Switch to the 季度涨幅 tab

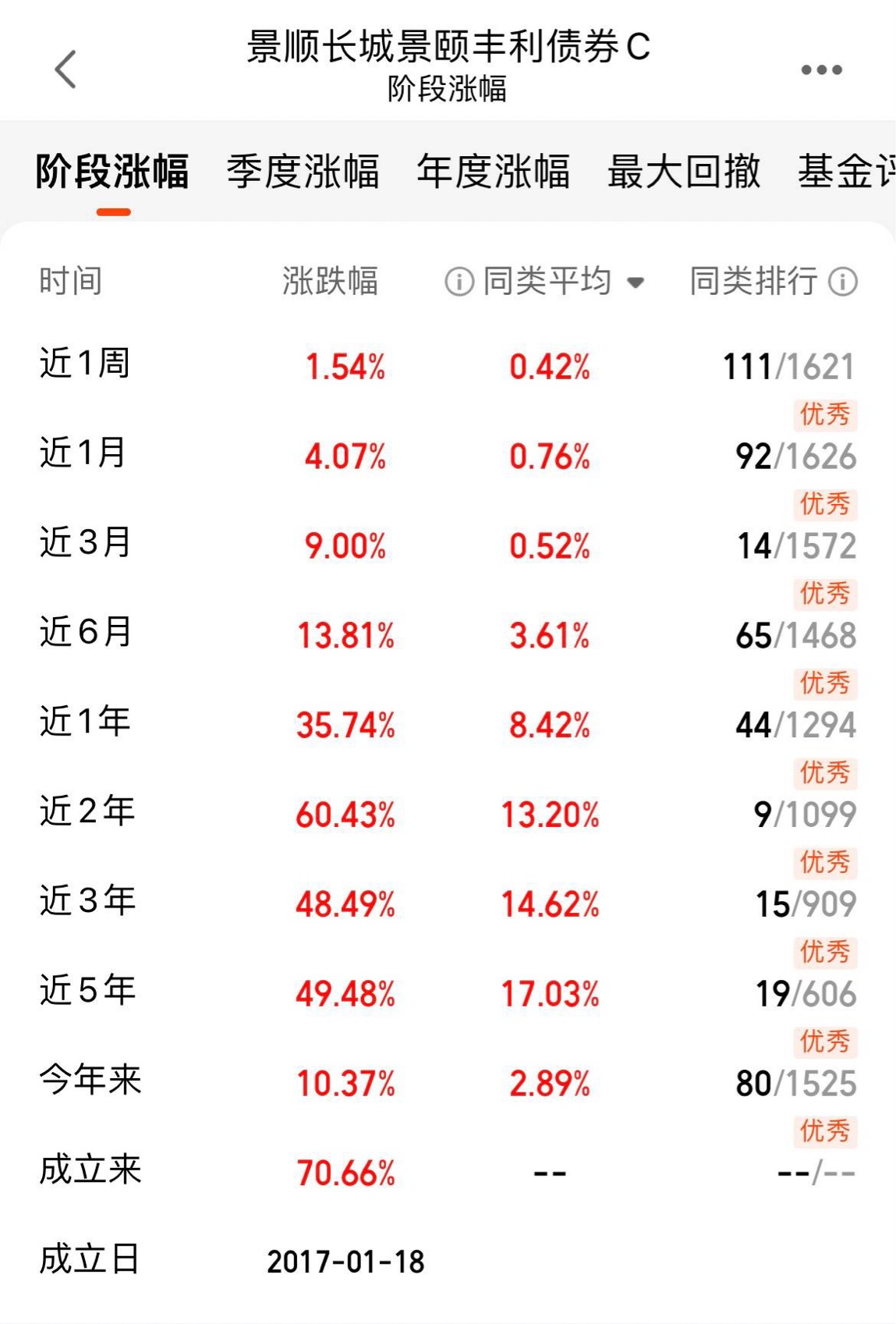coord(303,171)
